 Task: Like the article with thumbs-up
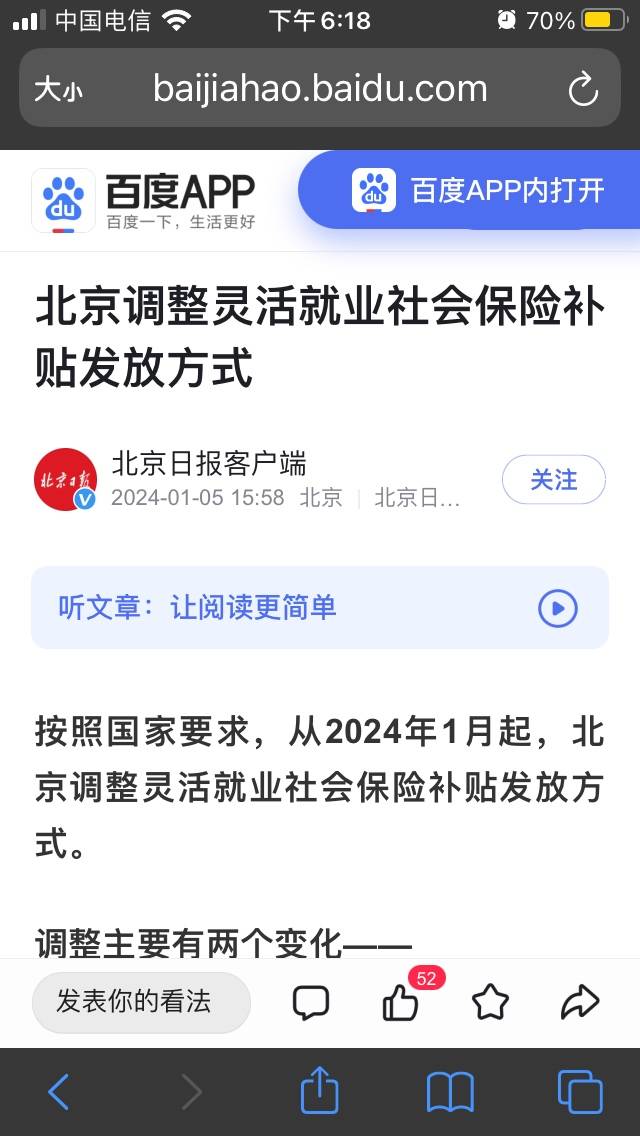401,1002
